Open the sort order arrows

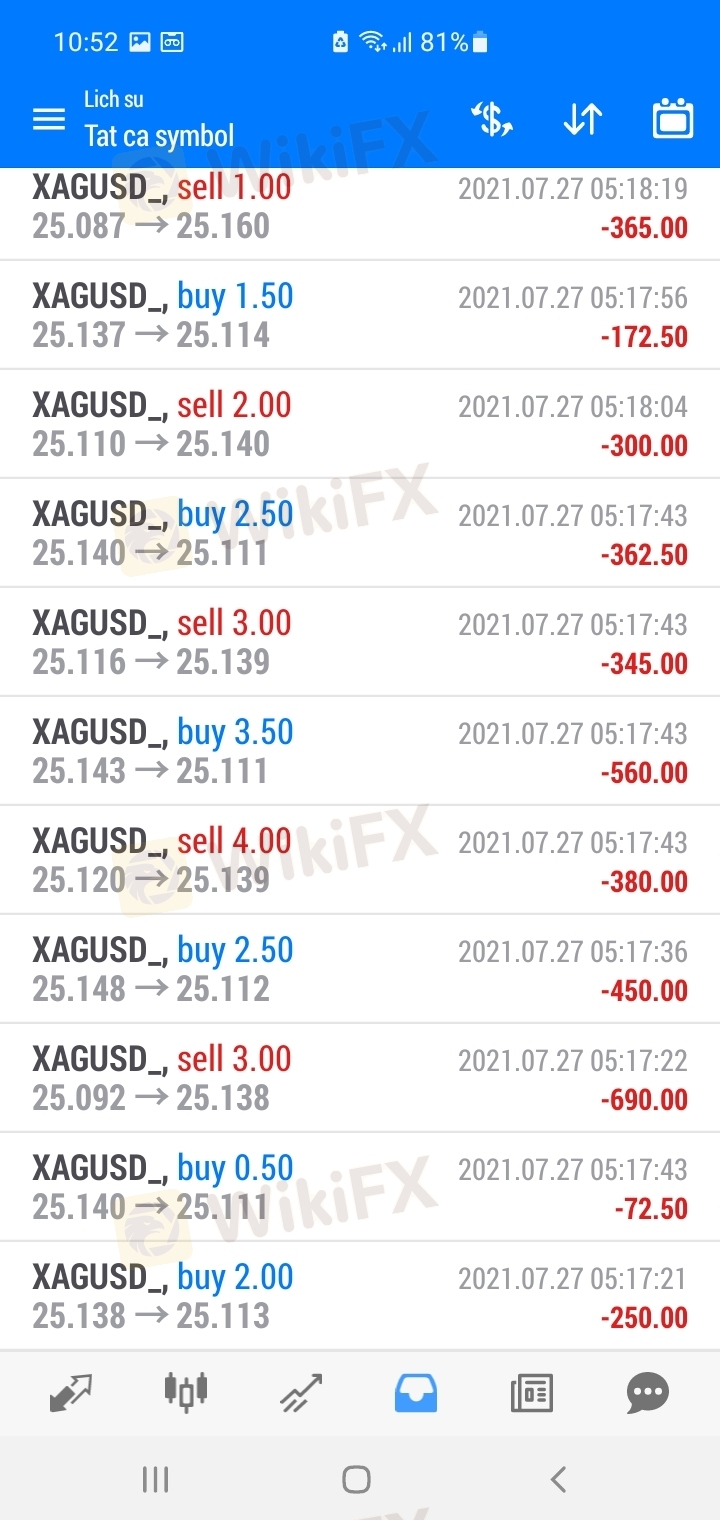click(x=582, y=119)
